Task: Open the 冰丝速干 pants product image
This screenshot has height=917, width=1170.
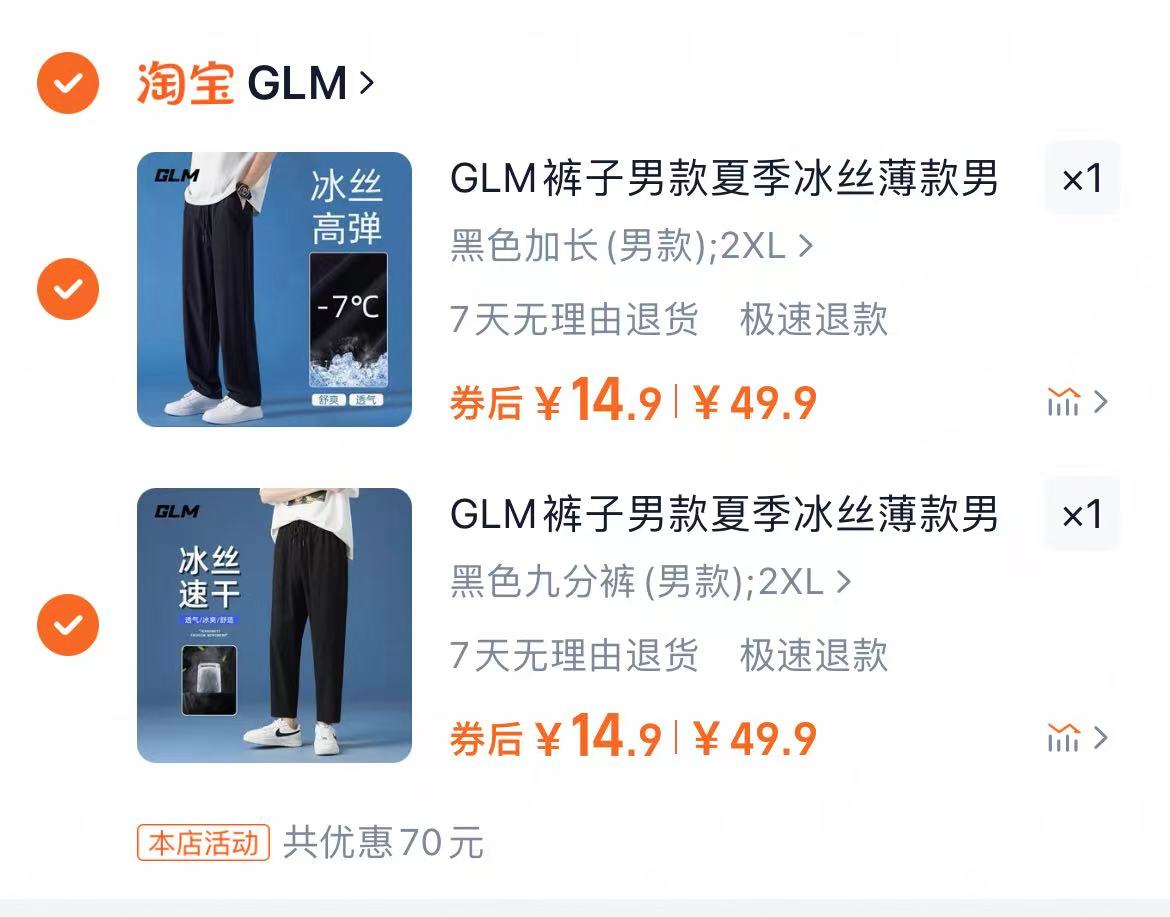Action: click(x=274, y=625)
